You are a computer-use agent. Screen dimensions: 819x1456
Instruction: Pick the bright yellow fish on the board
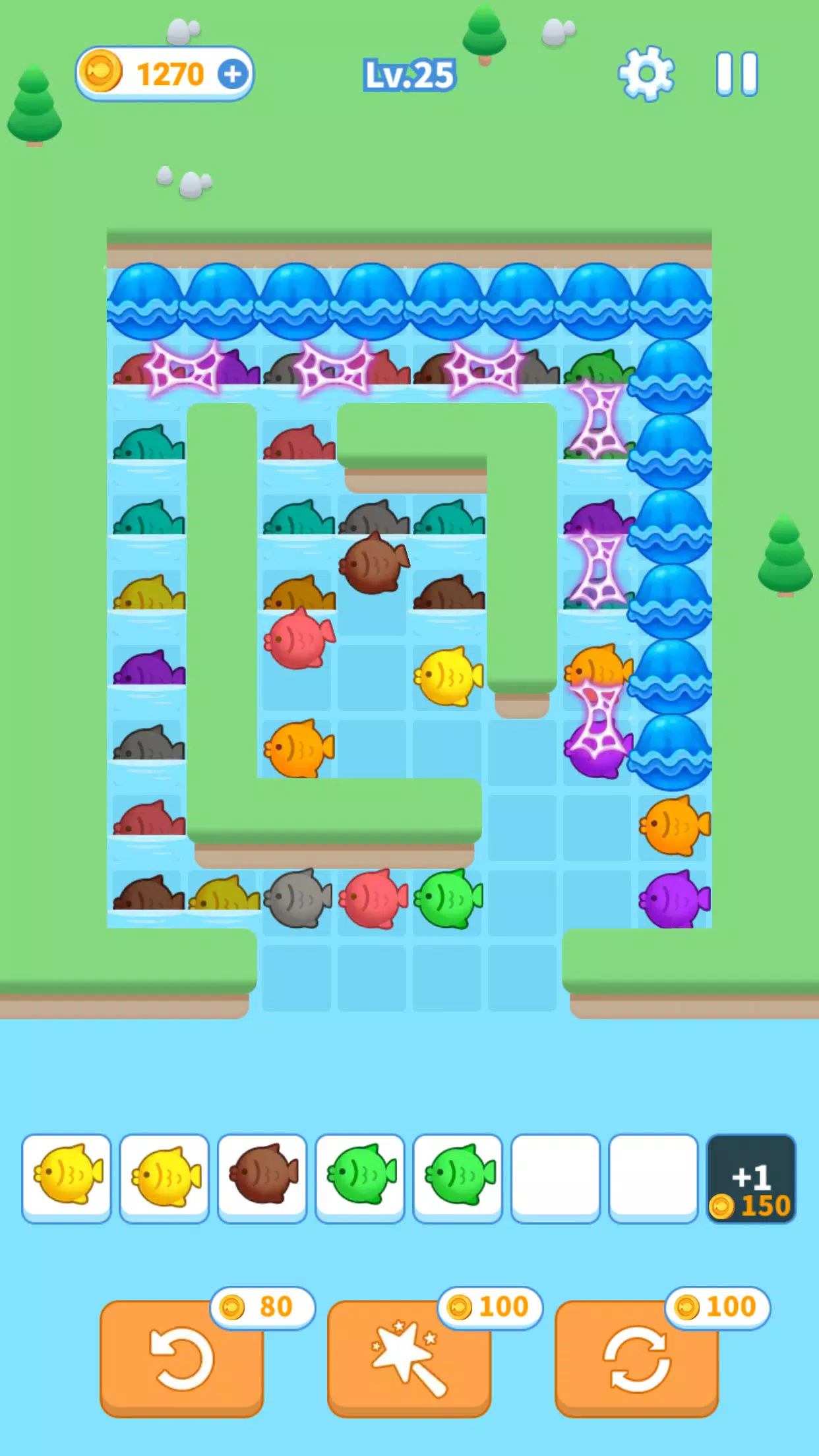(x=448, y=677)
